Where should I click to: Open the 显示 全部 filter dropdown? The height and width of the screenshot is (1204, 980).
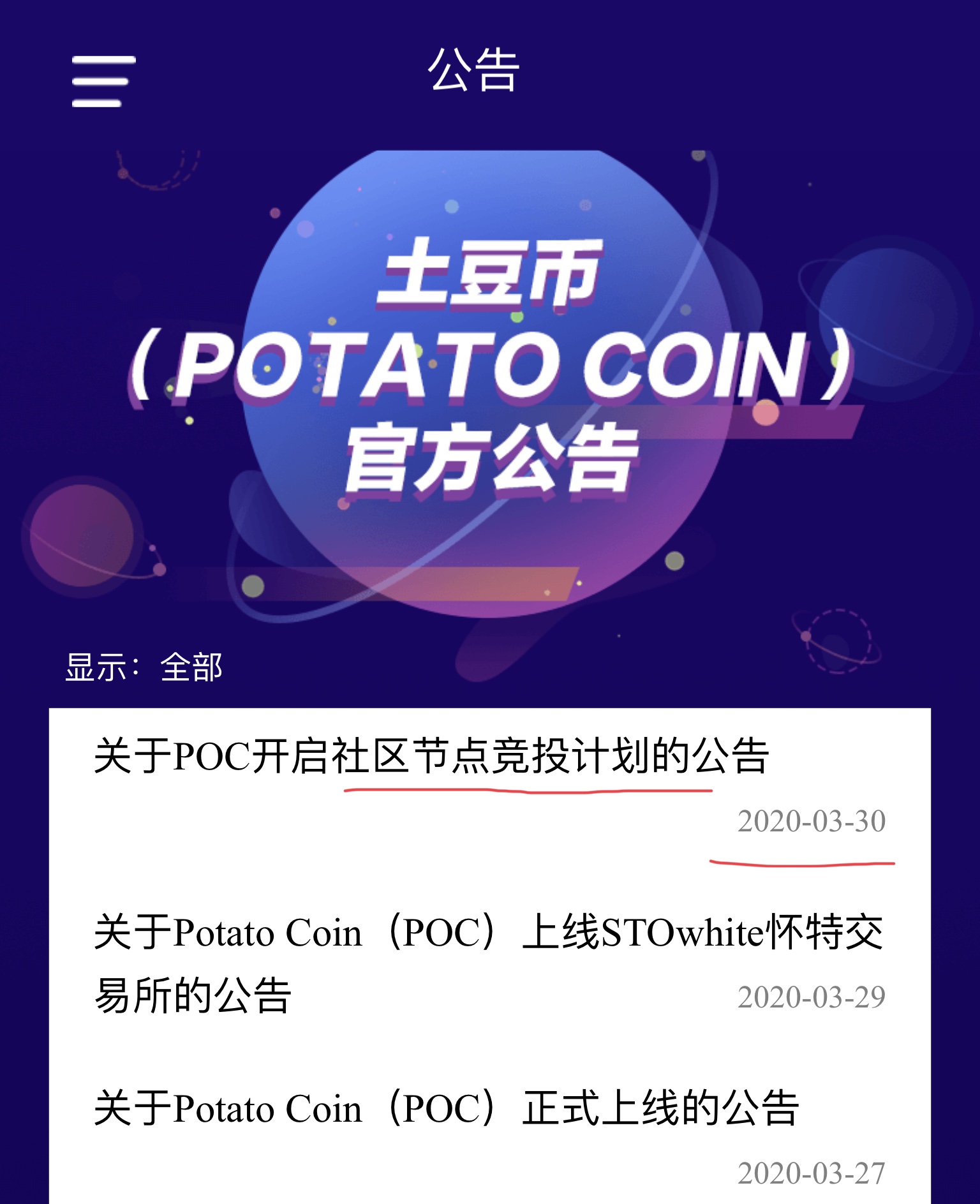(x=190, y=667)
